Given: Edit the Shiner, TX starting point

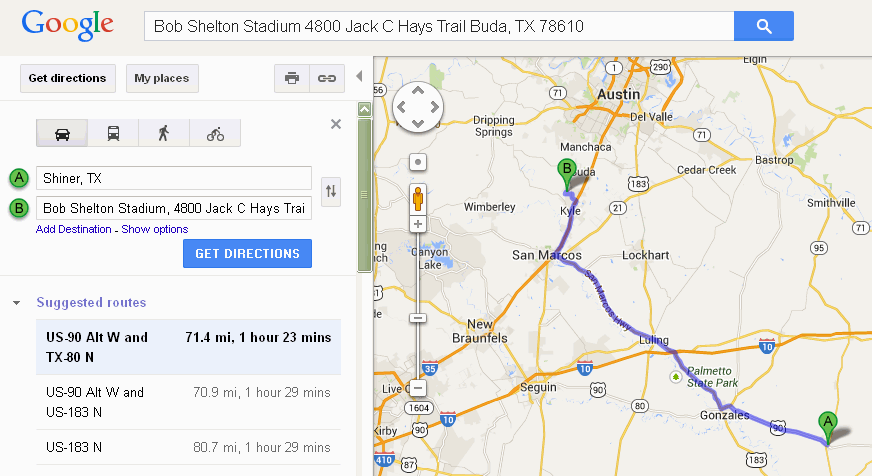Looking at the screenshot, I should [x=174, y=178].
